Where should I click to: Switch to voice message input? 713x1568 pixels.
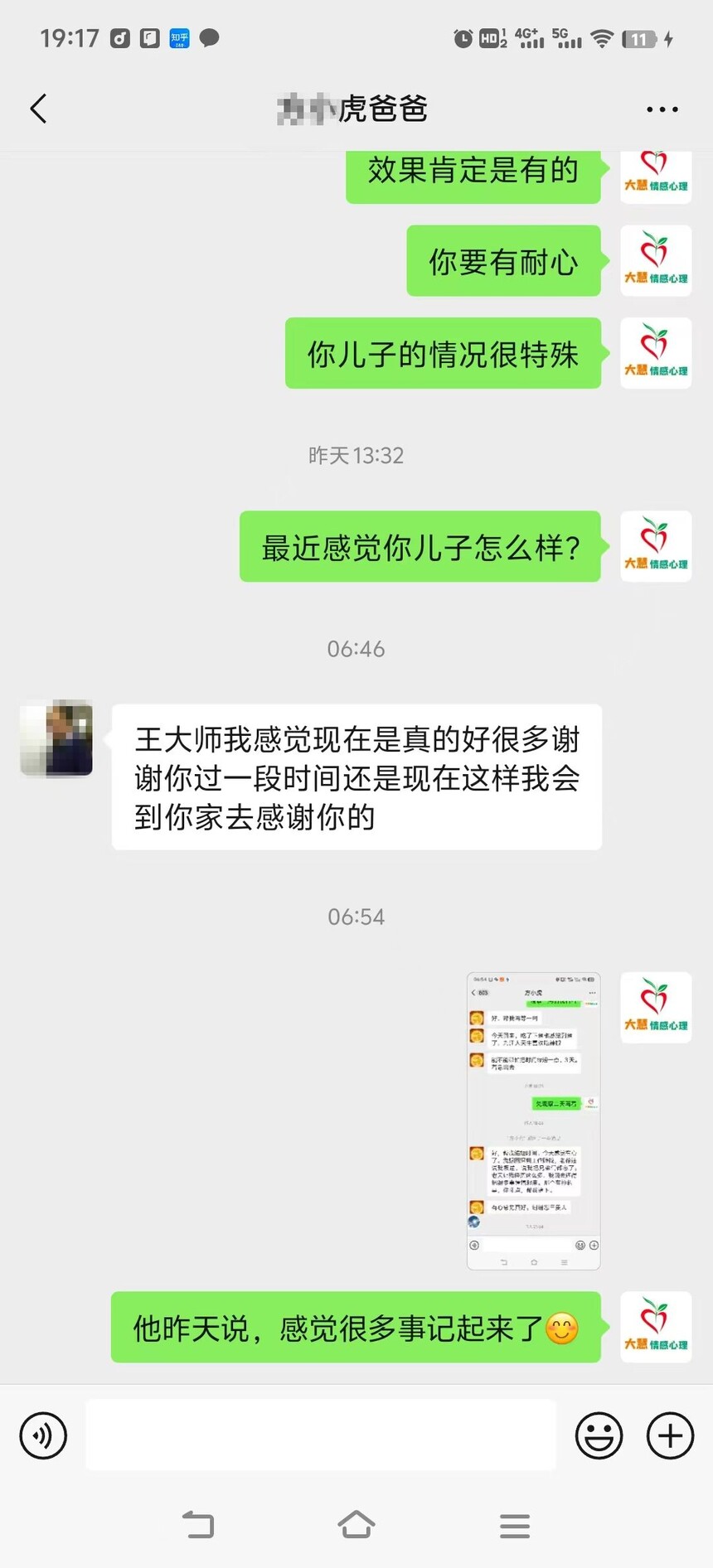click(x=43, y=1435)
